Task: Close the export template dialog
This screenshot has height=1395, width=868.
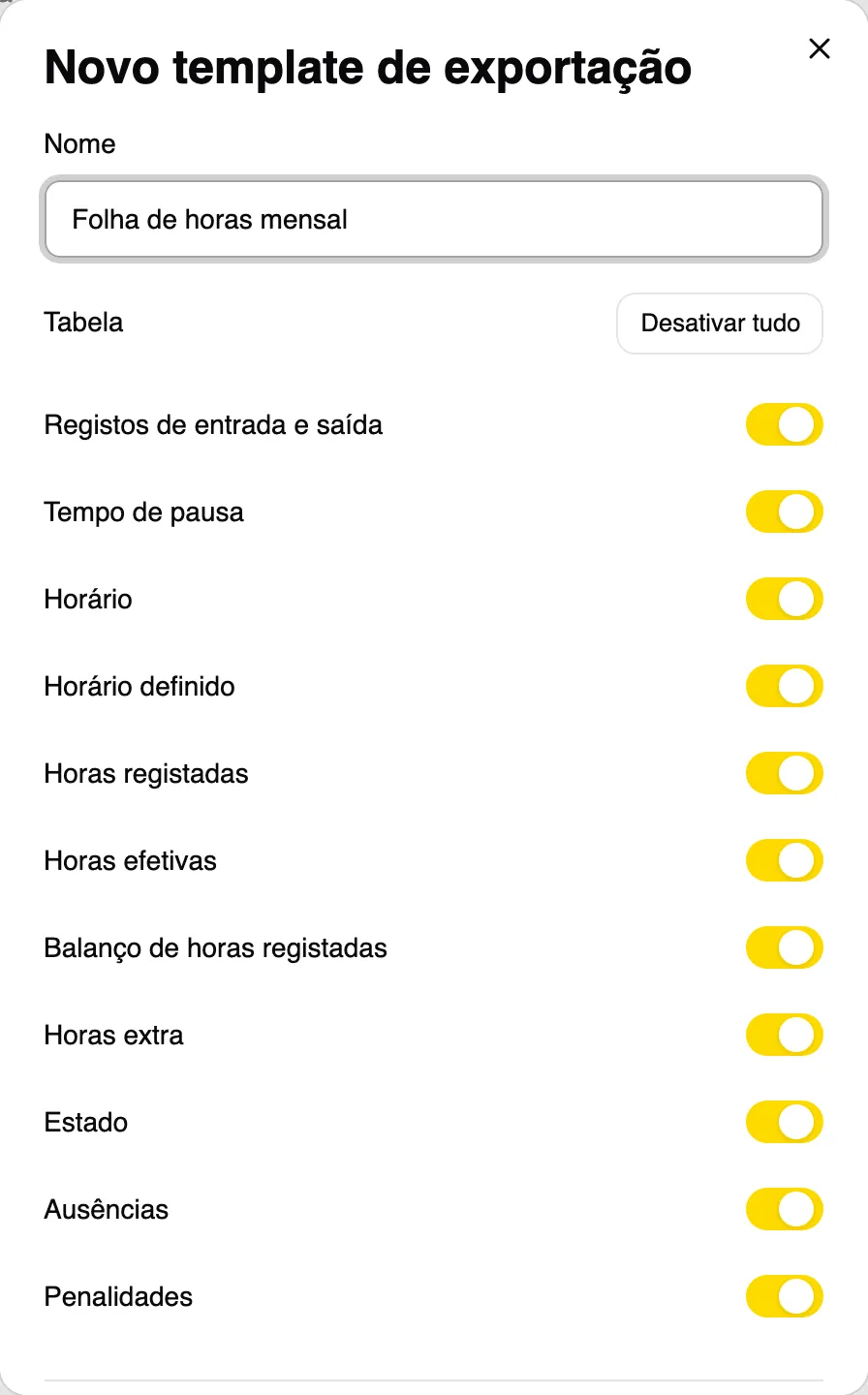Action: tap(820, 48)
